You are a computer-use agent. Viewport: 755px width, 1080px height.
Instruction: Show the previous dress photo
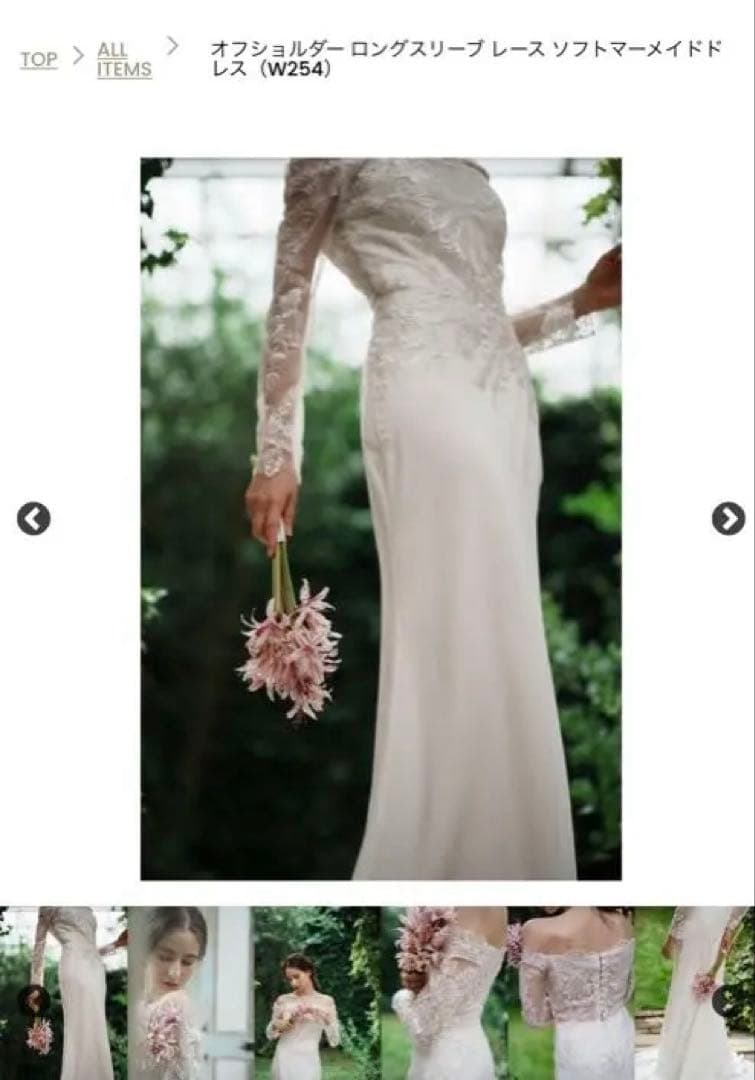(33, 518)
